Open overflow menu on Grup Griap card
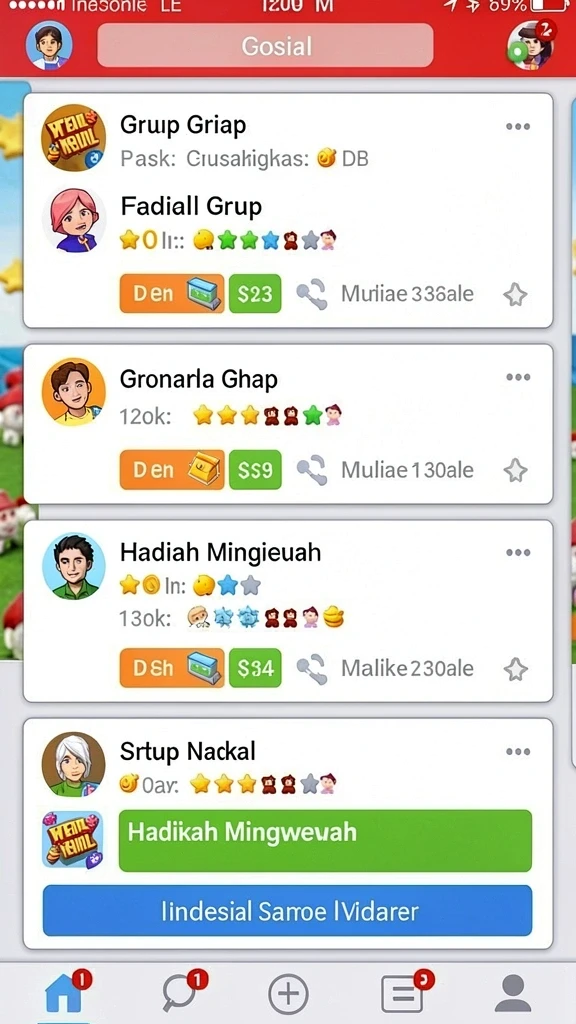Viewport: 576px width, 1024px height. [518, 127]
